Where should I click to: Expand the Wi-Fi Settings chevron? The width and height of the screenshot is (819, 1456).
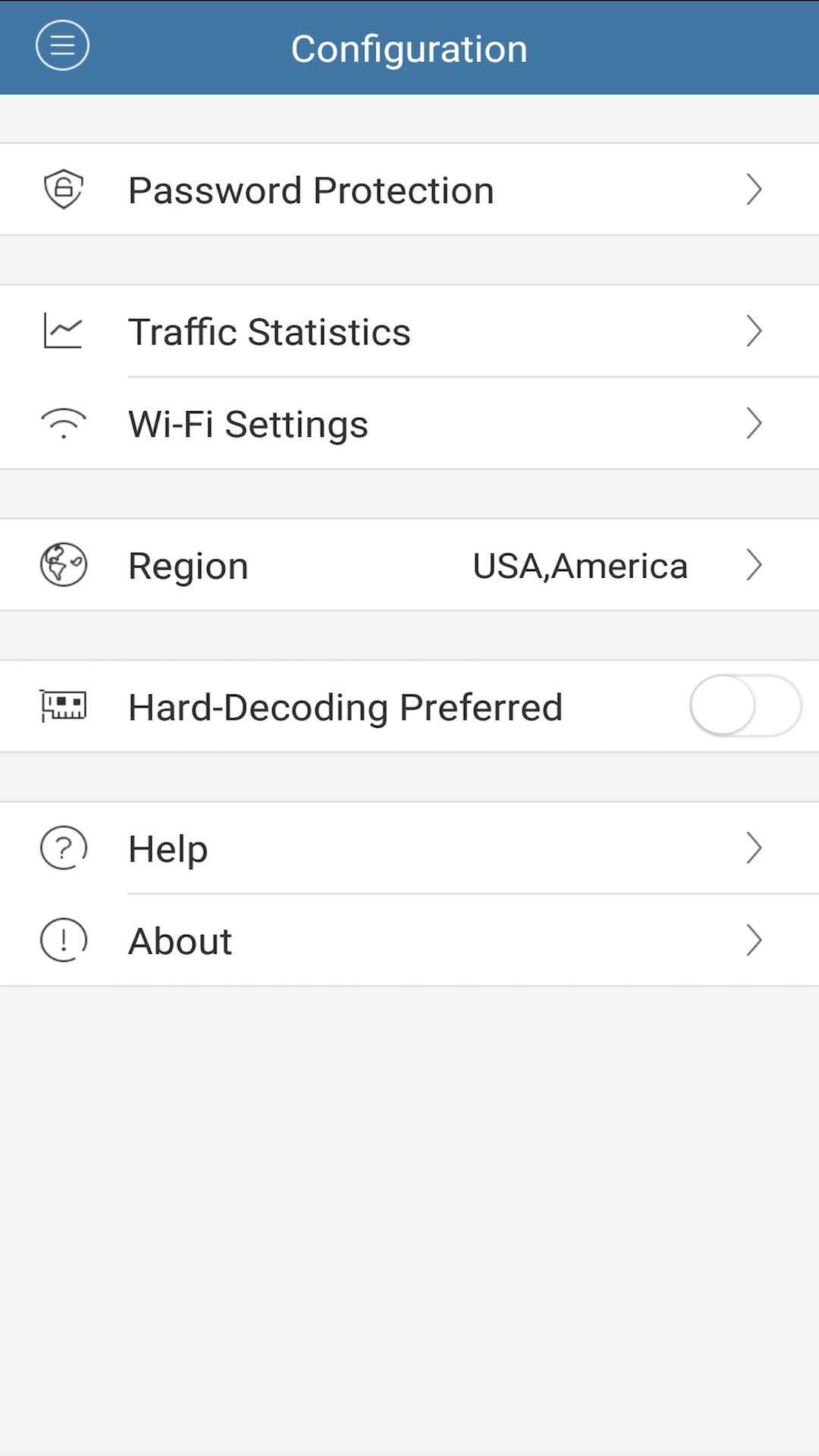click(755, 423)
